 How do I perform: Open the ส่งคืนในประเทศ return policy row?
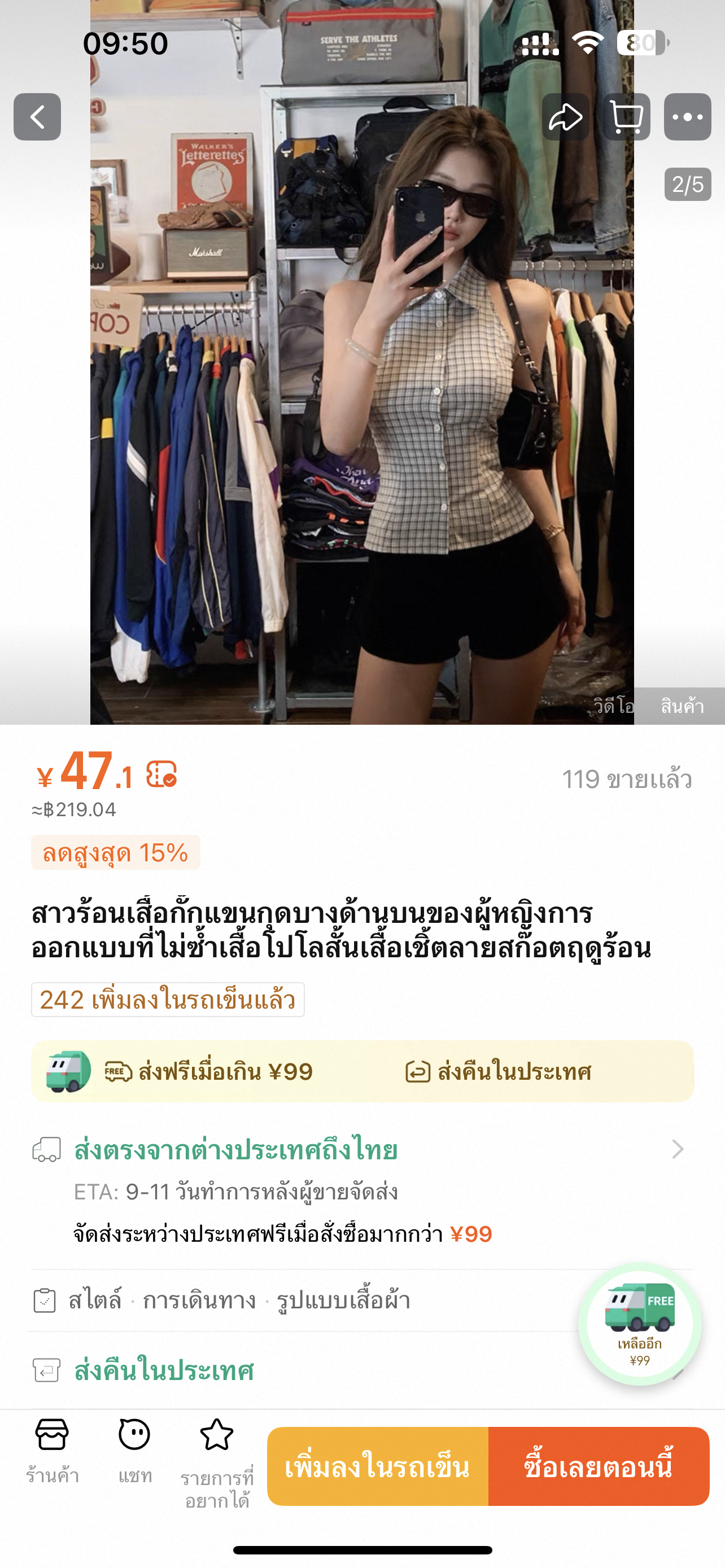point(164,1370)
